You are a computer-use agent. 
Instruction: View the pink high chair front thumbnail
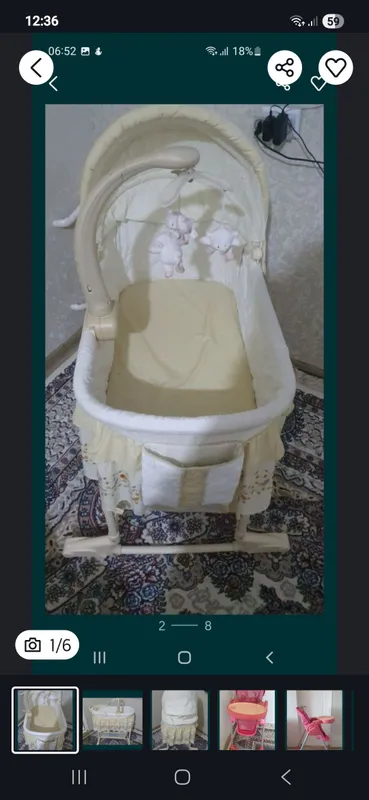[x=248, y=720]
